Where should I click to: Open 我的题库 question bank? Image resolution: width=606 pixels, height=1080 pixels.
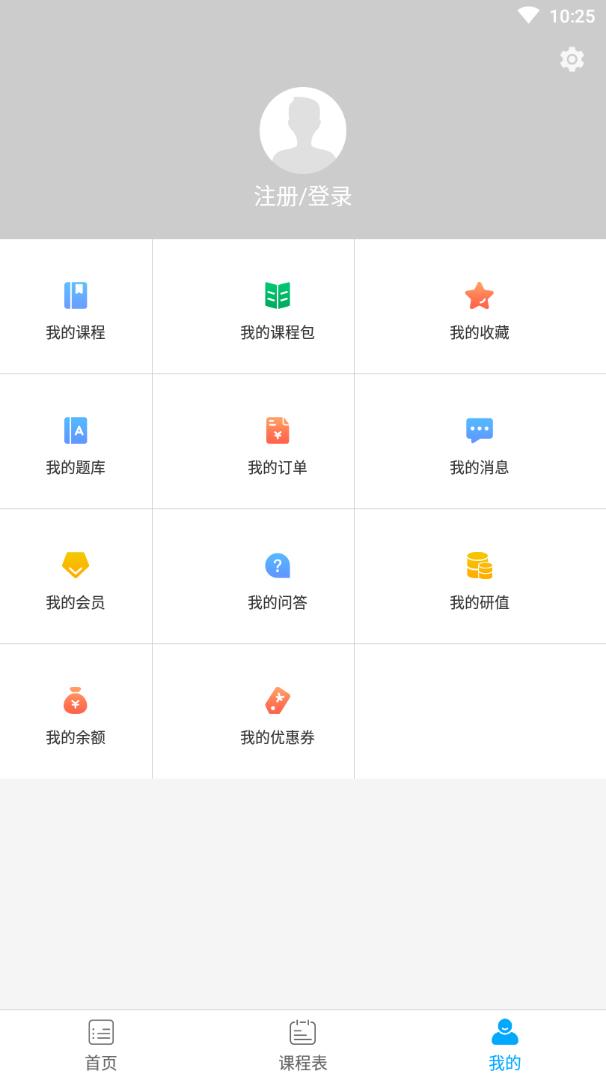(76, 443)
